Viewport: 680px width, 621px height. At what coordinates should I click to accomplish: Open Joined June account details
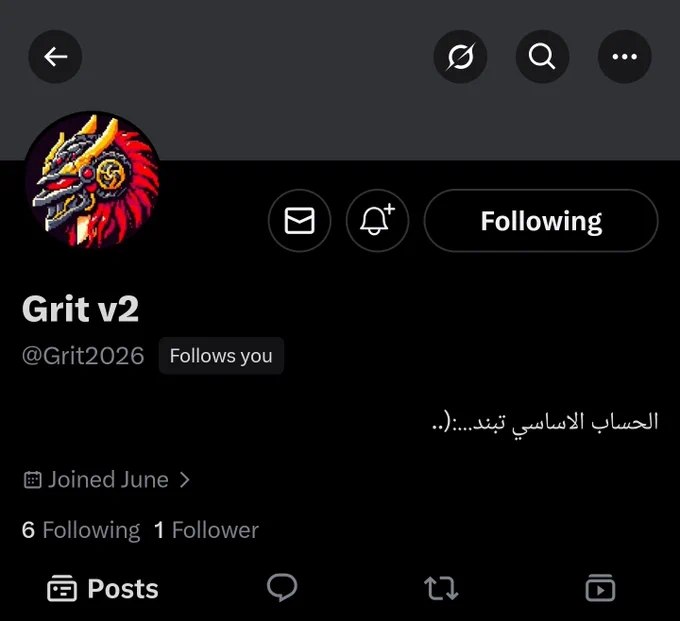click(107, 480)
